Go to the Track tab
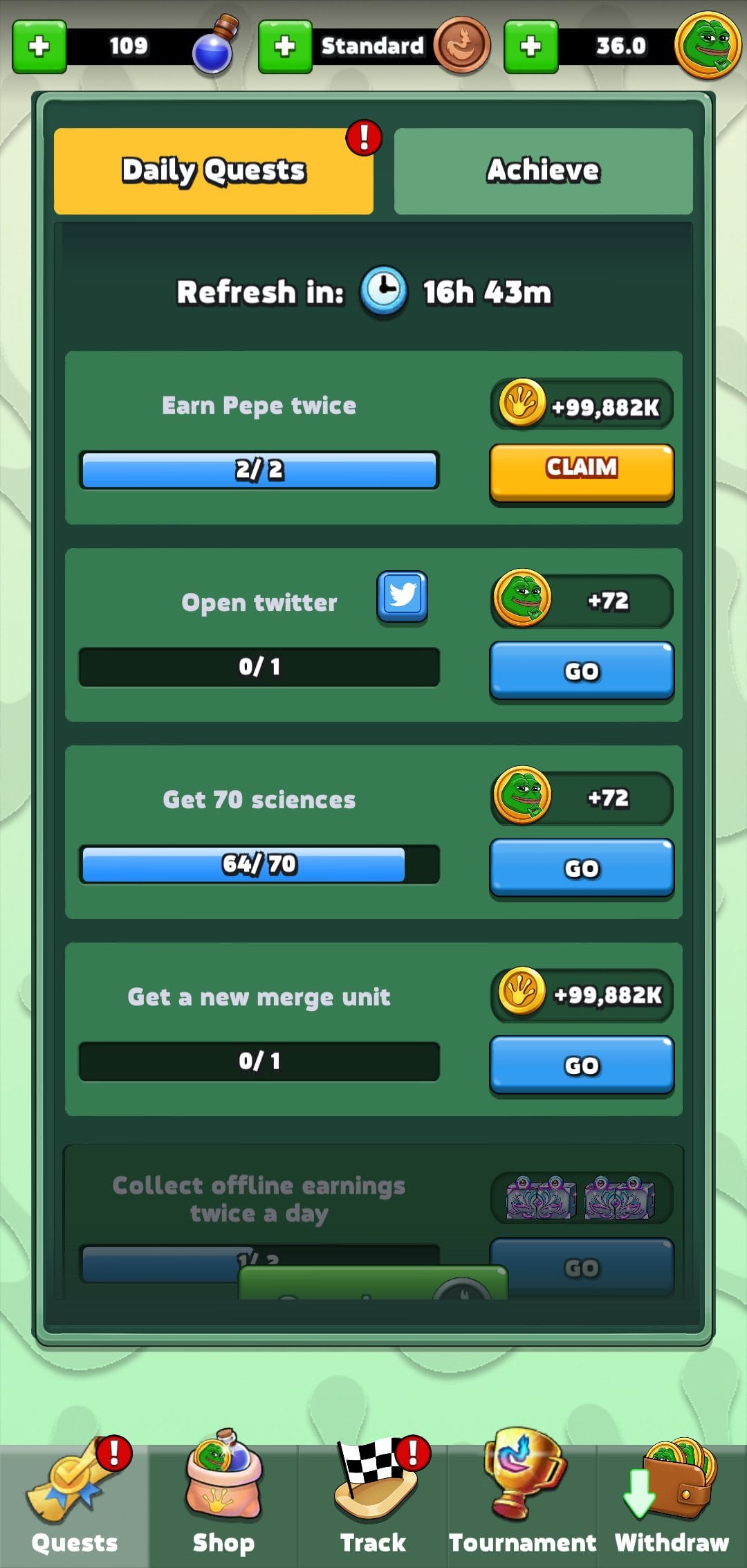This screenshot has height=1568, width=747. click(373, 1498)
